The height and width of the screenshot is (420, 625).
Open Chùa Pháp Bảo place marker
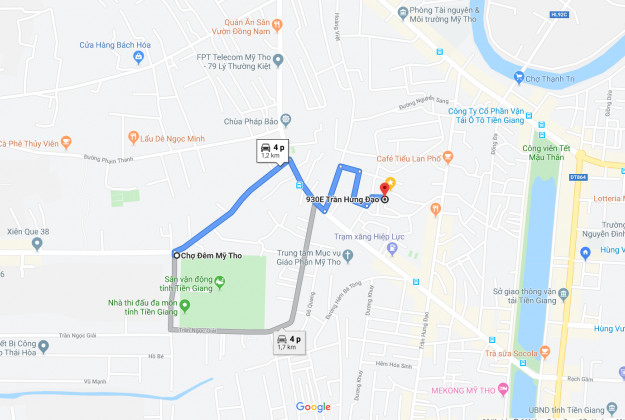click(x=272, y=119)
